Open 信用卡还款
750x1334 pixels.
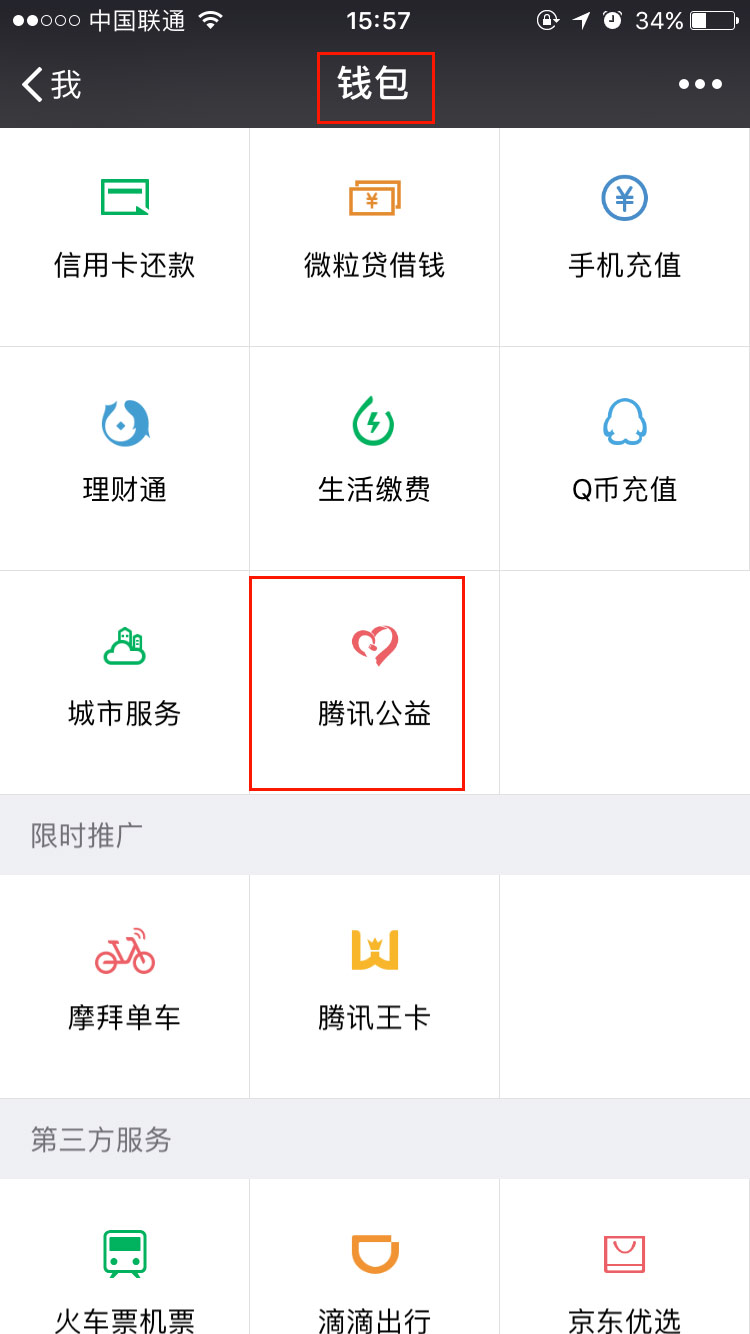(x=125, y=237)
